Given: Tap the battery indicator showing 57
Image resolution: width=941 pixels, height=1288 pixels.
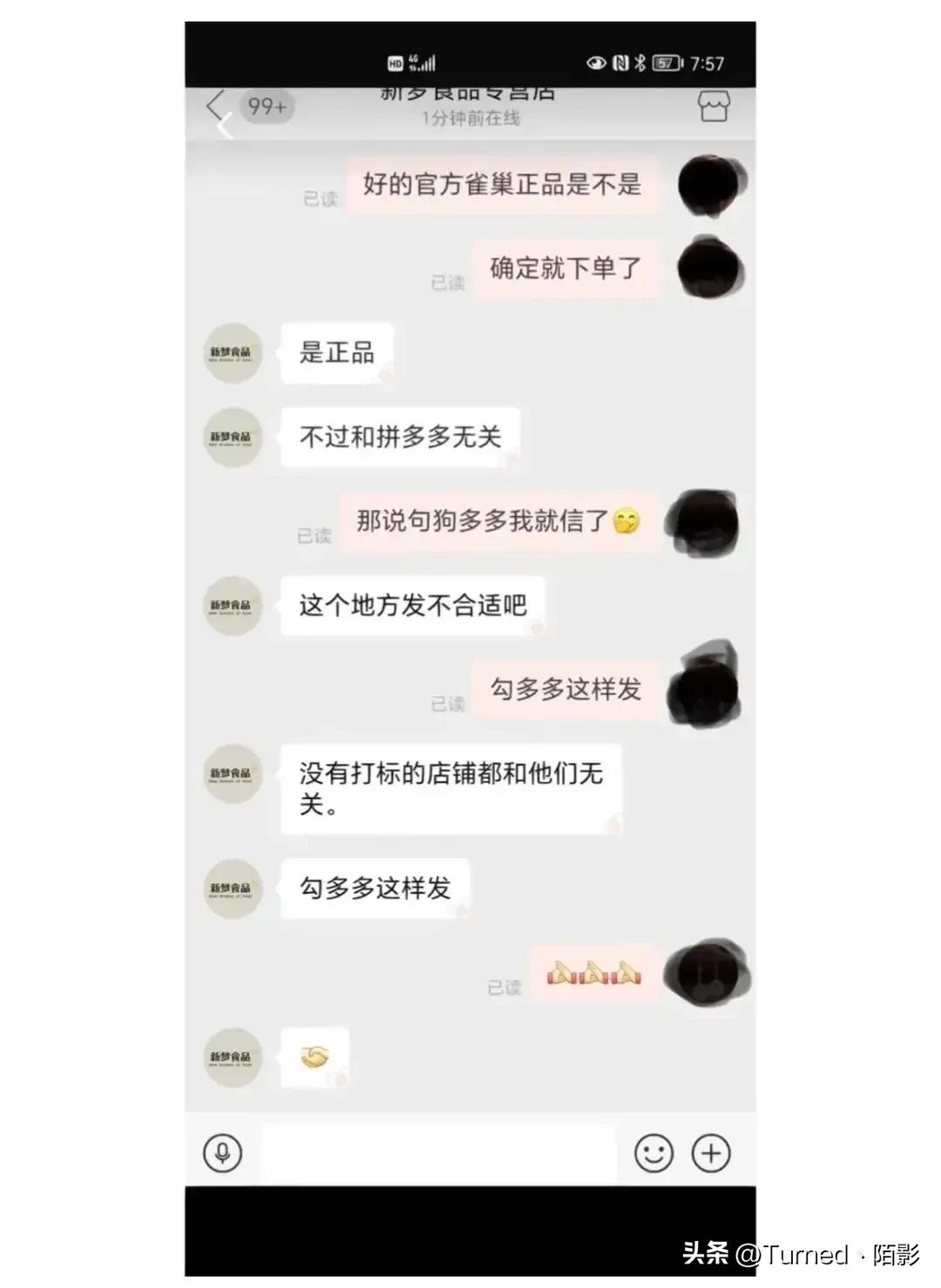Looking at the screenshot, I should click(x=665, y=63).
